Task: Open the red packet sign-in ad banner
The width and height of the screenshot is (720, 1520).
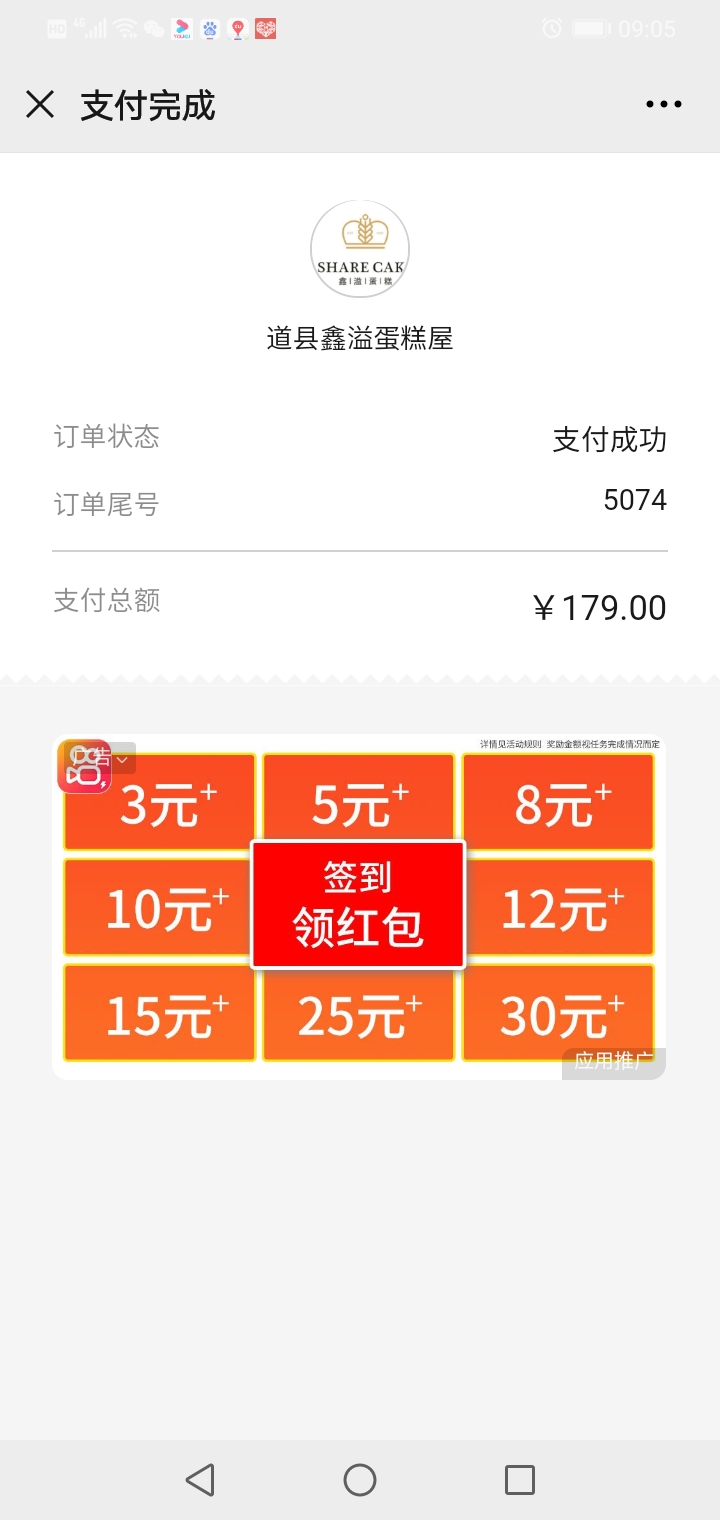Action: [359, 907]
